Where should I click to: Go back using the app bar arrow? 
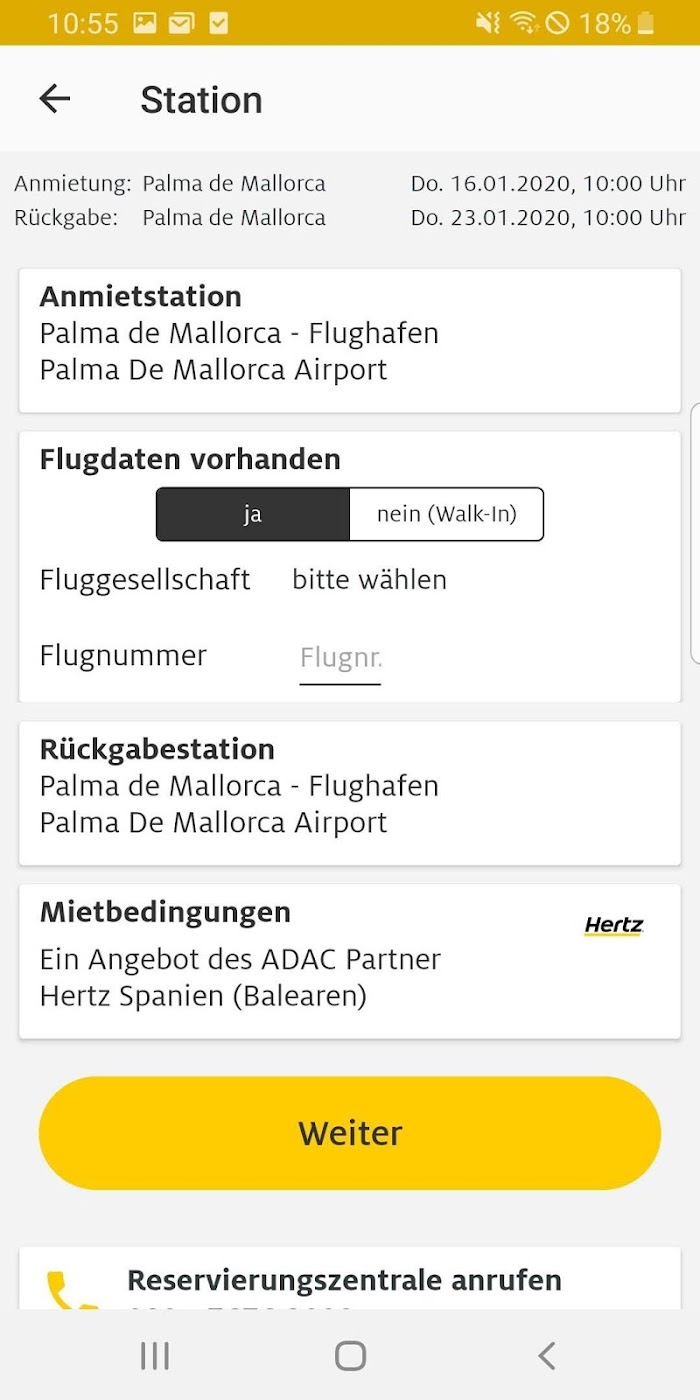(x=54, y=98)
